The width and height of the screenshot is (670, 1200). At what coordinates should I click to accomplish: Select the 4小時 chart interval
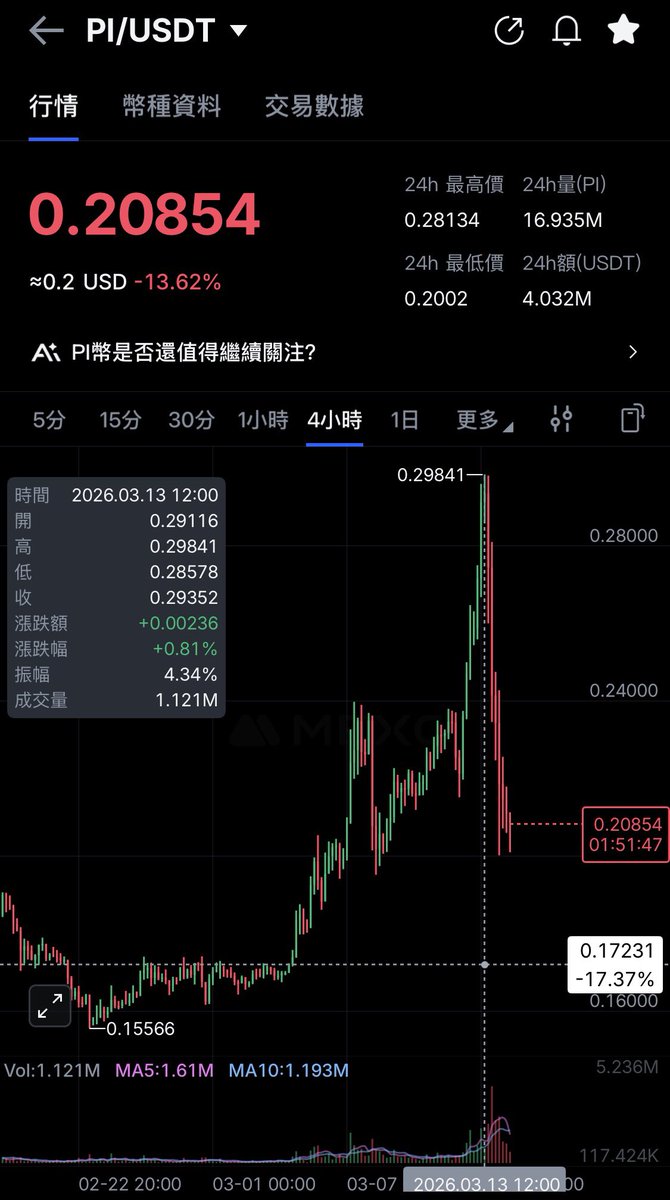coord(334,420)
